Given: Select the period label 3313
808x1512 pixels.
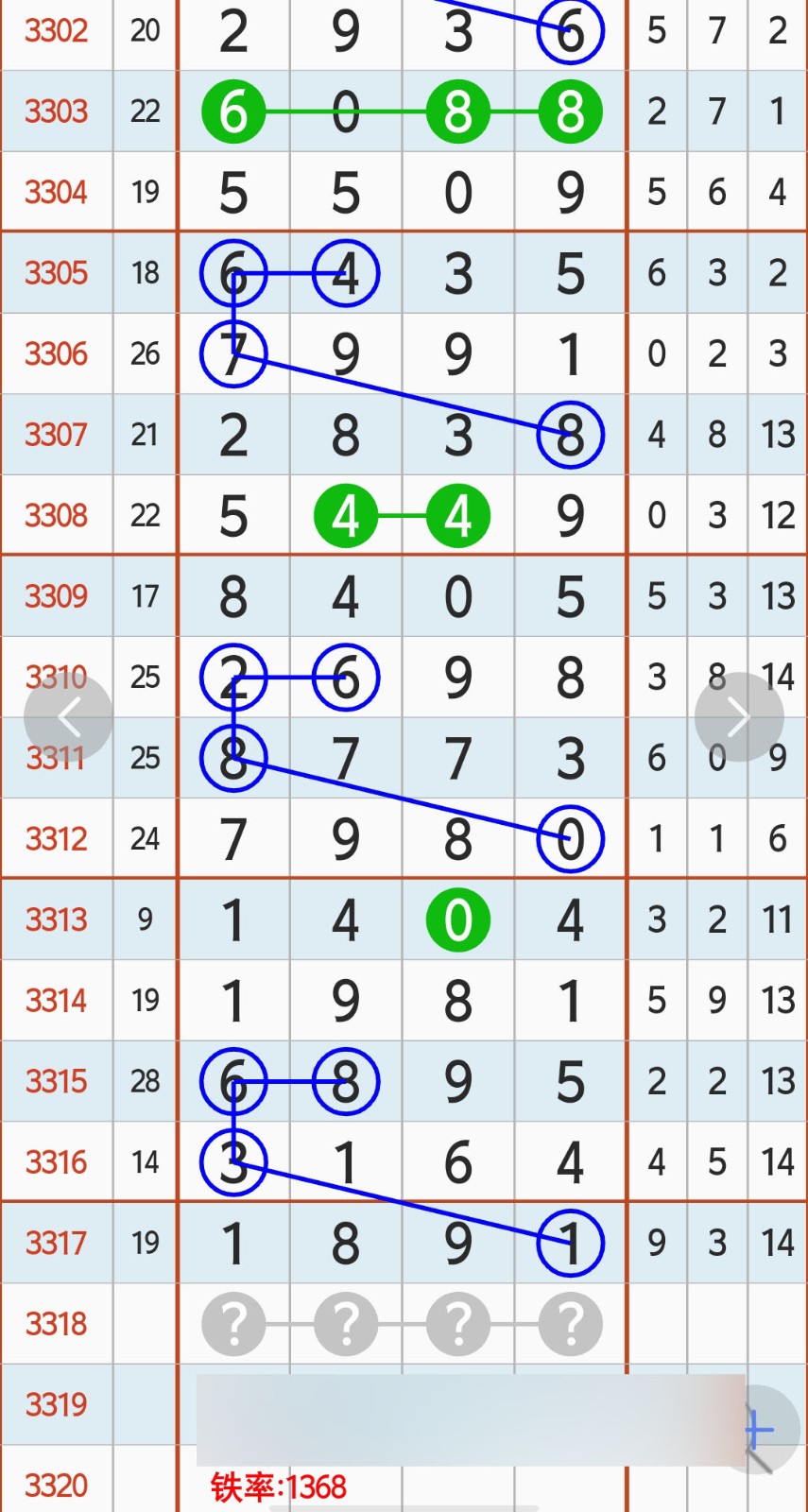Looking at the screenshot, I should click(56, 919).
